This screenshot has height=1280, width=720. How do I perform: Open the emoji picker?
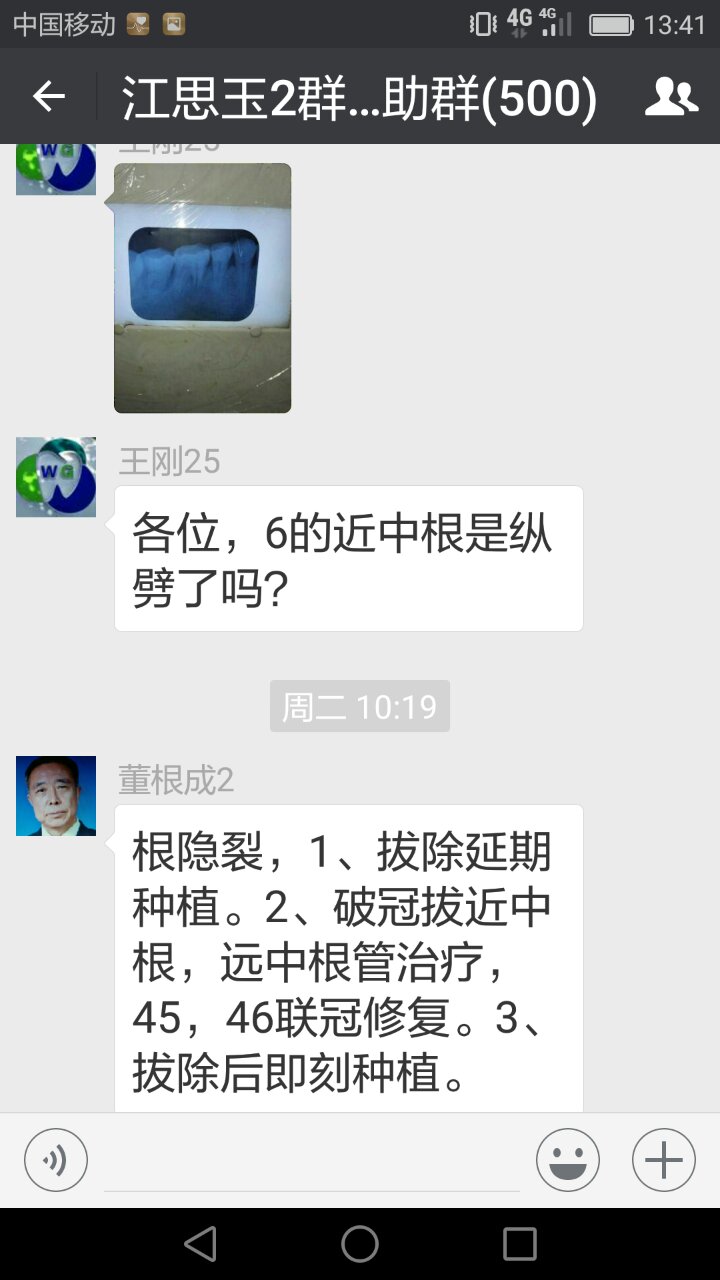[567, 1160]
